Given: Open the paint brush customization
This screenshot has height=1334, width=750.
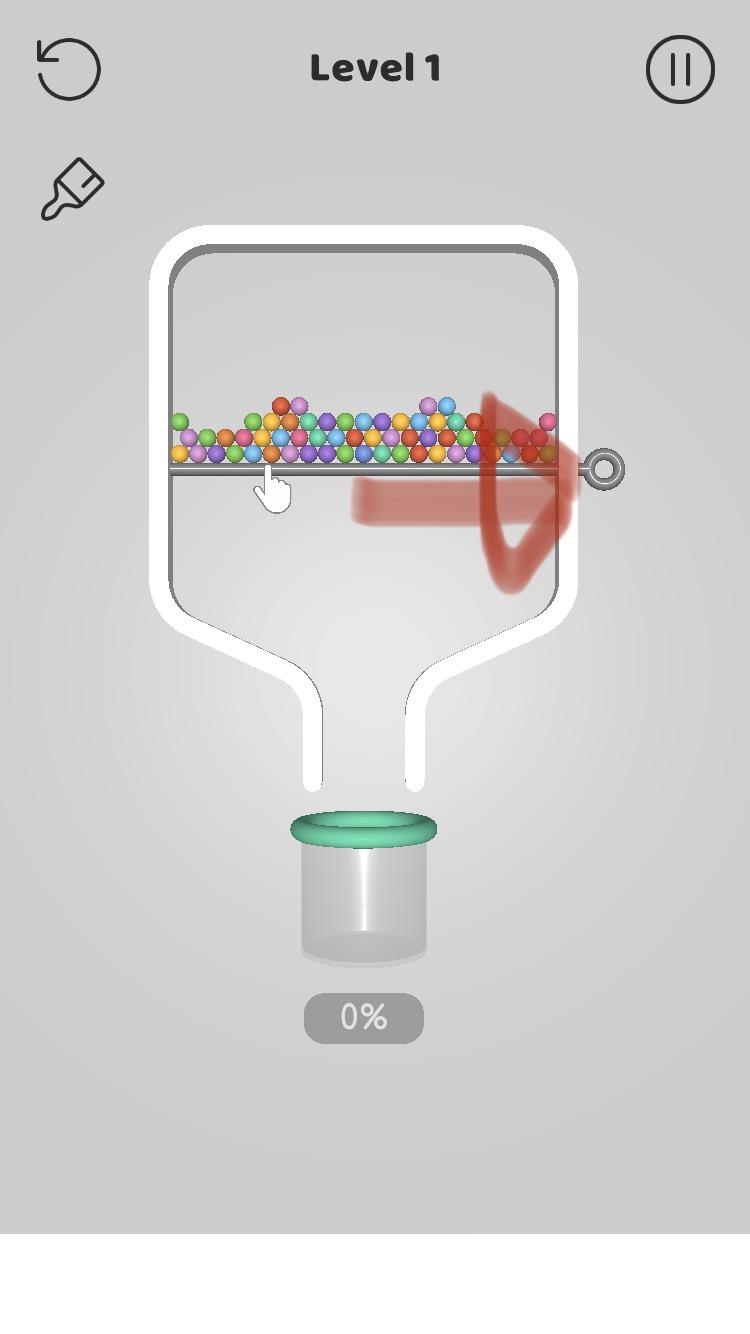Looking at the screenshot, I should (x=72, y=188).
